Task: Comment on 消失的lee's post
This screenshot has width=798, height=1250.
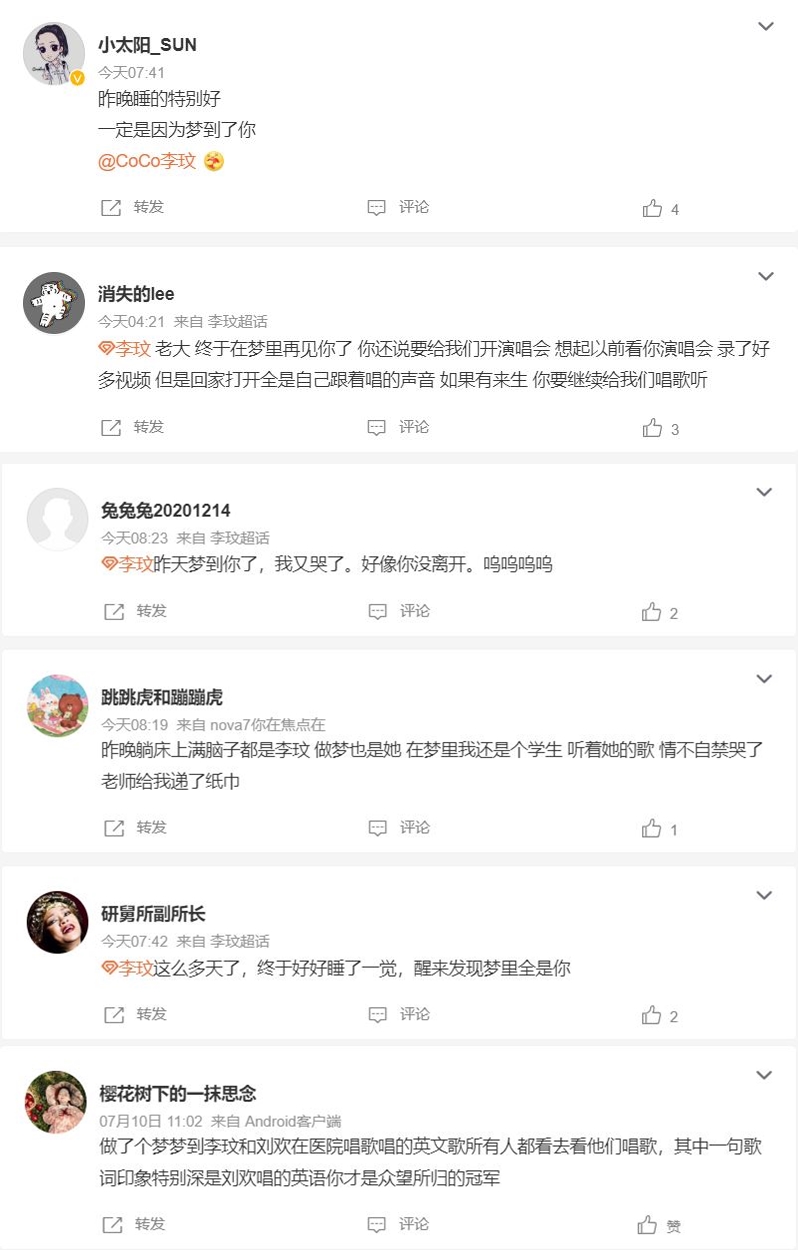Action: [398, 427]
